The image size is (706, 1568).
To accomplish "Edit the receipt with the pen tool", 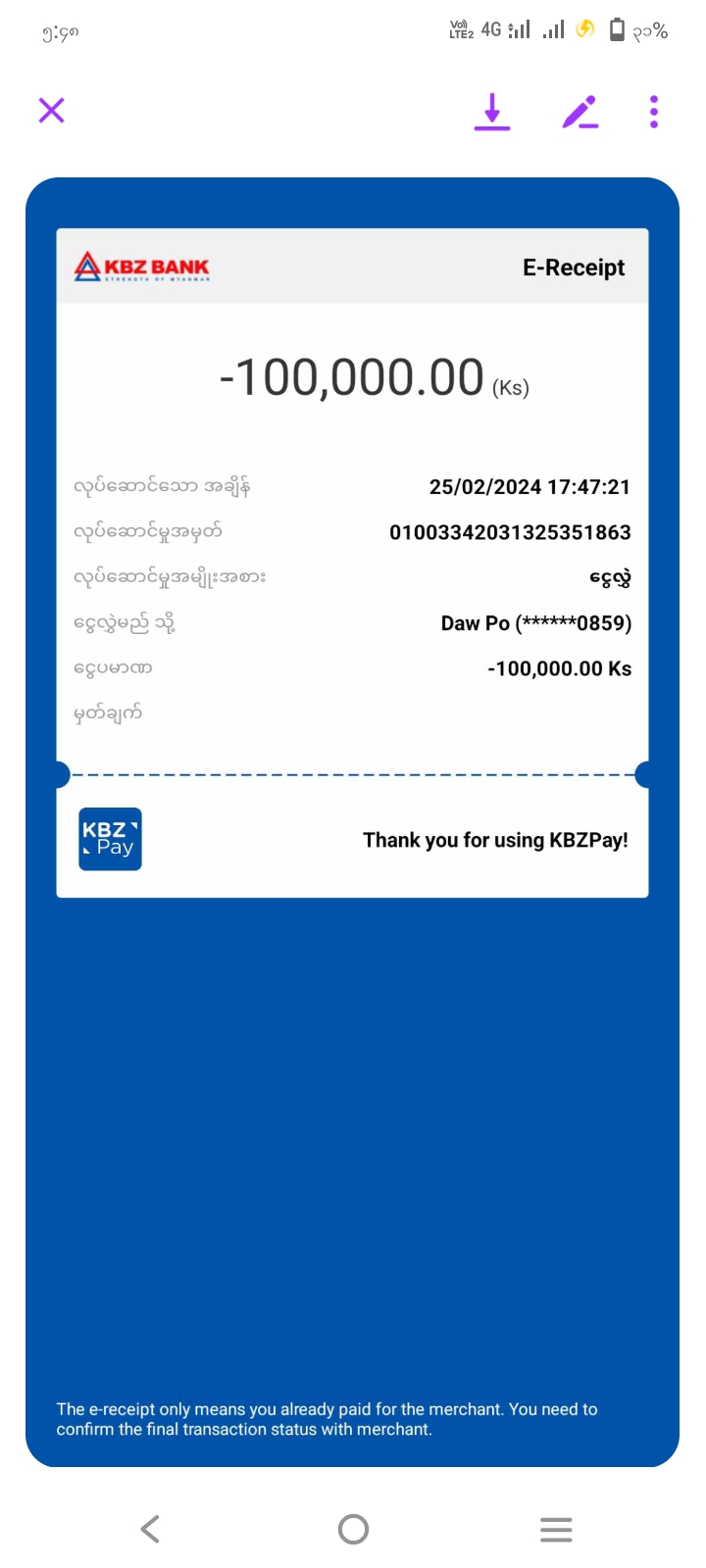I will point(580,112).
